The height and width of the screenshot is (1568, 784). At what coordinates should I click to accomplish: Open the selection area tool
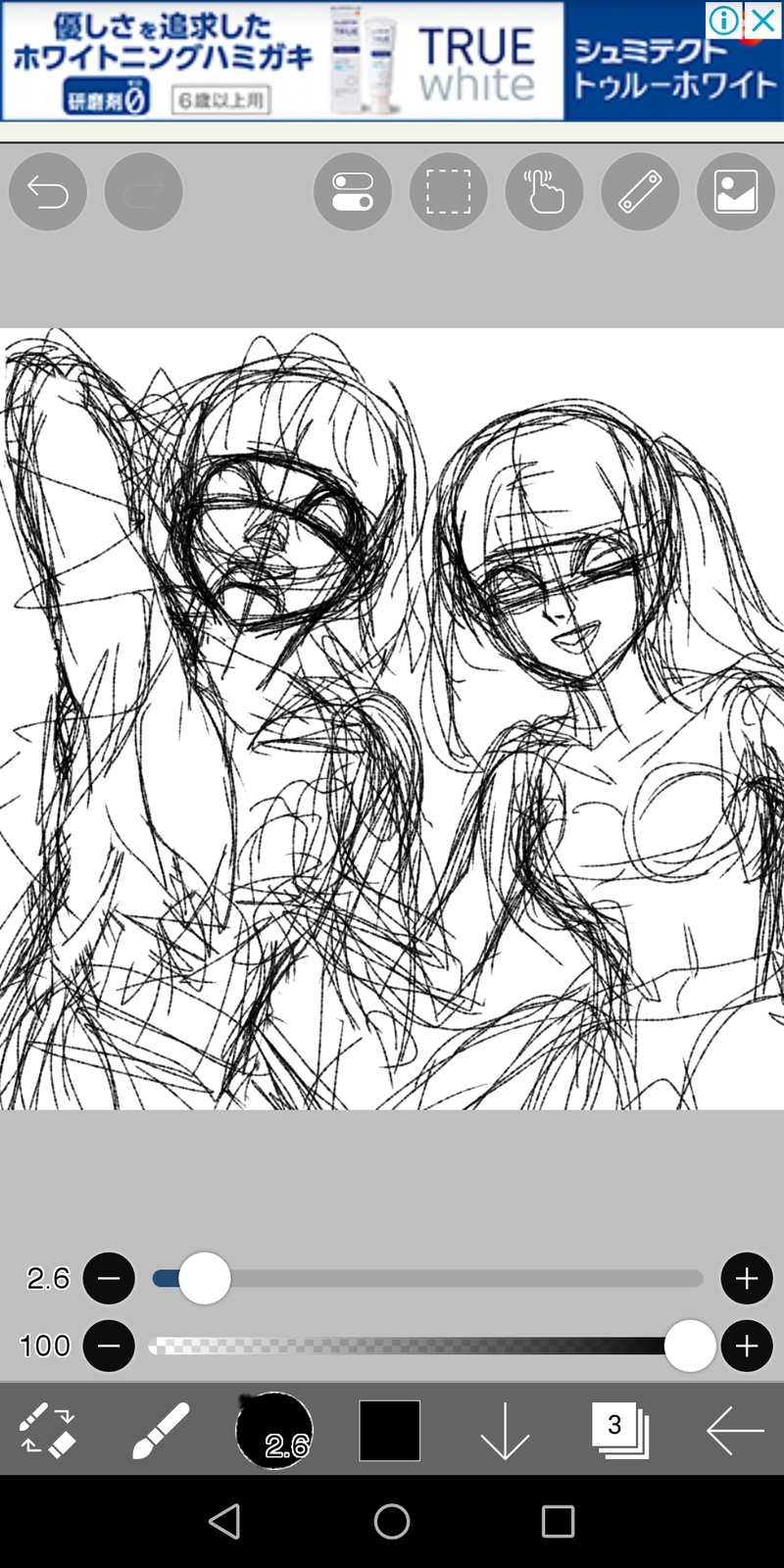tap(448, 192)
